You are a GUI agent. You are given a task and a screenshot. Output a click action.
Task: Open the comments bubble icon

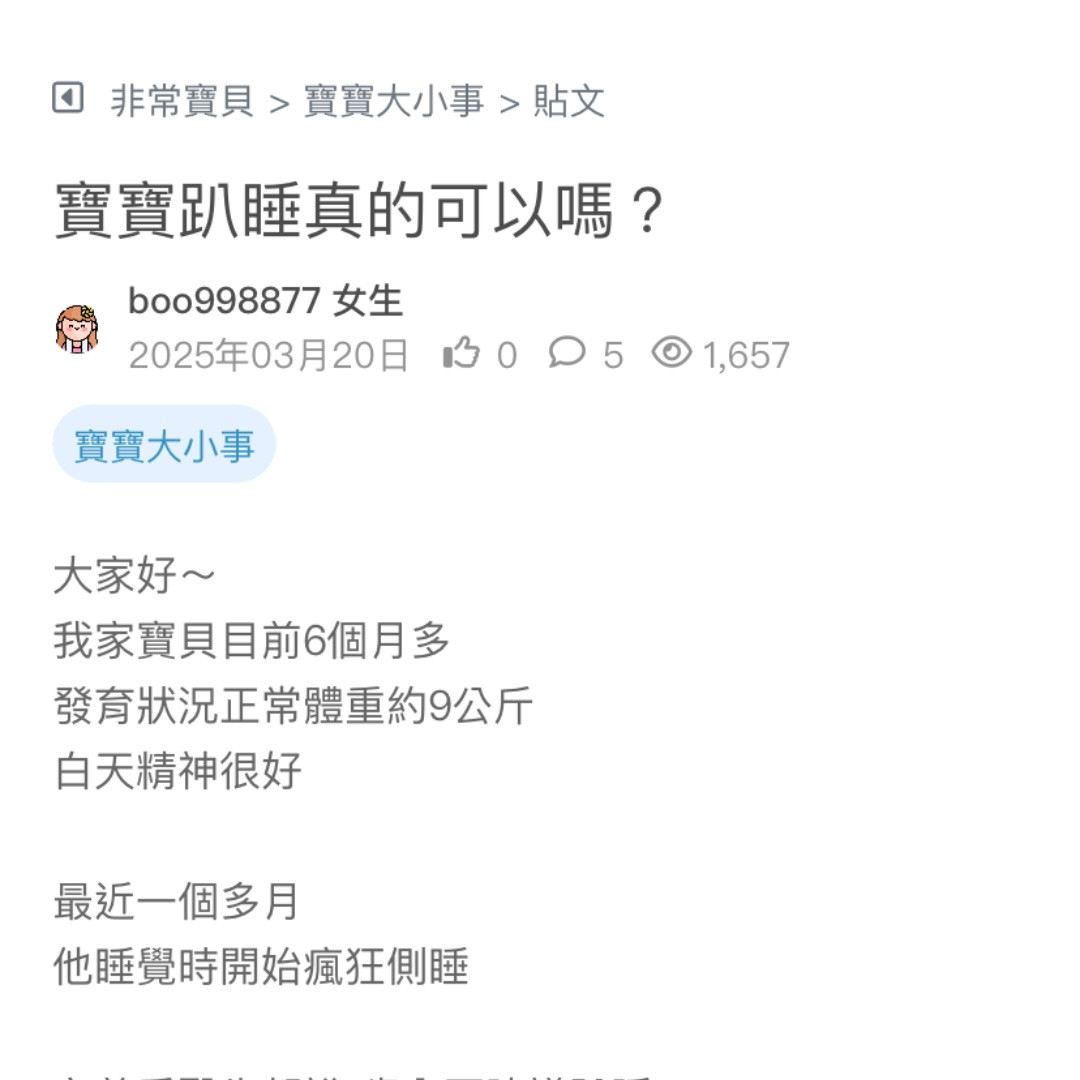click(567, 353)
